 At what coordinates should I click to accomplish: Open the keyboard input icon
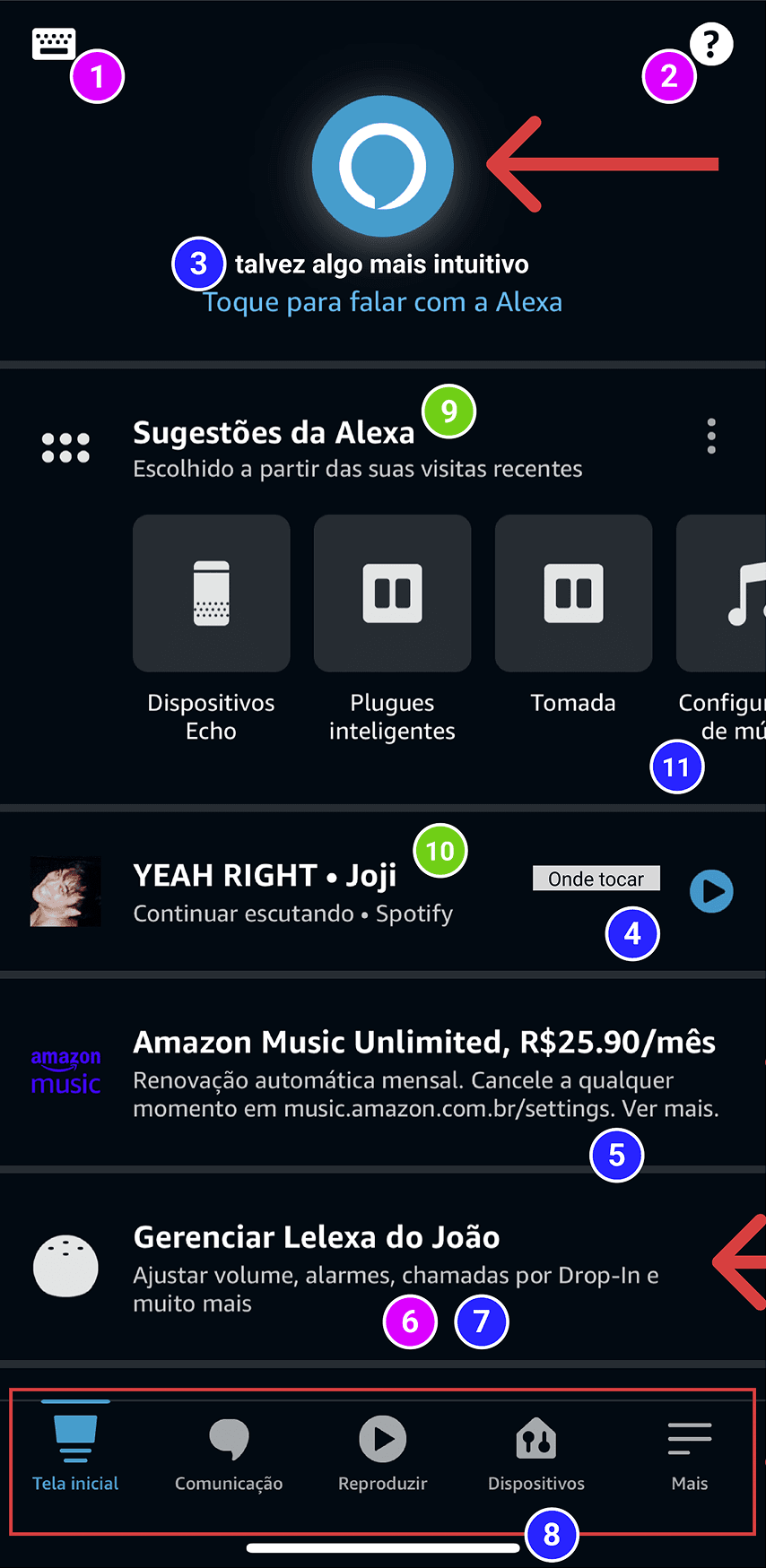pos(54,43)
